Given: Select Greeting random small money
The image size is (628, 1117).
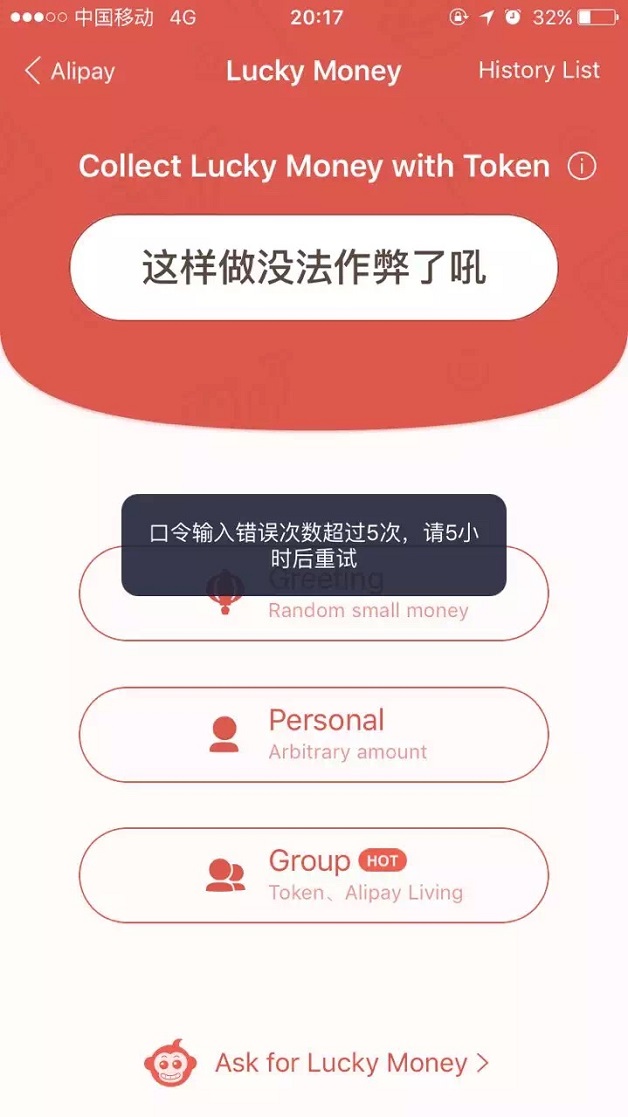Looking at the screenshot, I should click(313, 615).
